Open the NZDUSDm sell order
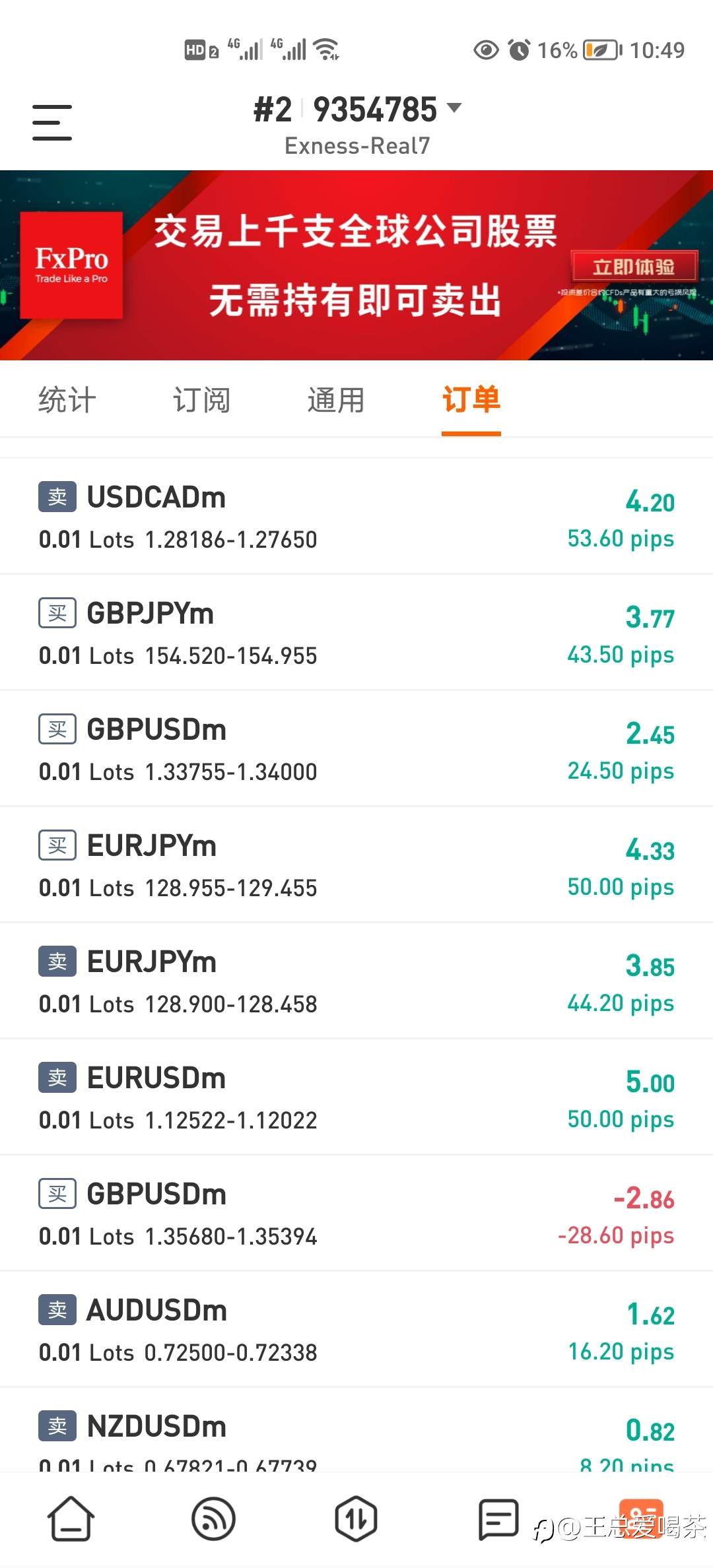 (x=356, y=1431)
